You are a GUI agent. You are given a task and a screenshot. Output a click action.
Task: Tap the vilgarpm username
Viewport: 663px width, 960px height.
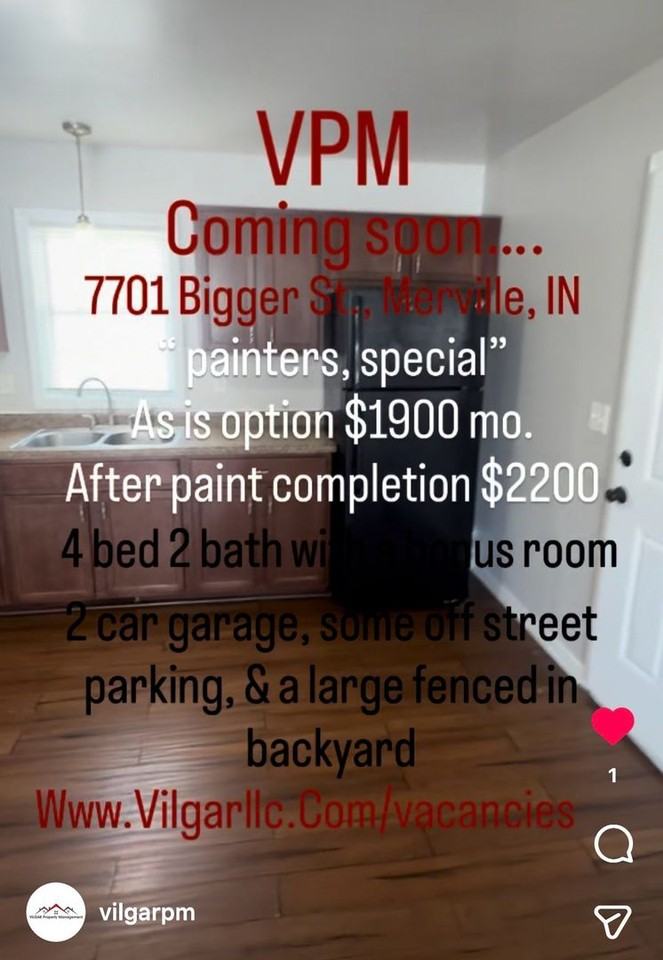(147, 912)
